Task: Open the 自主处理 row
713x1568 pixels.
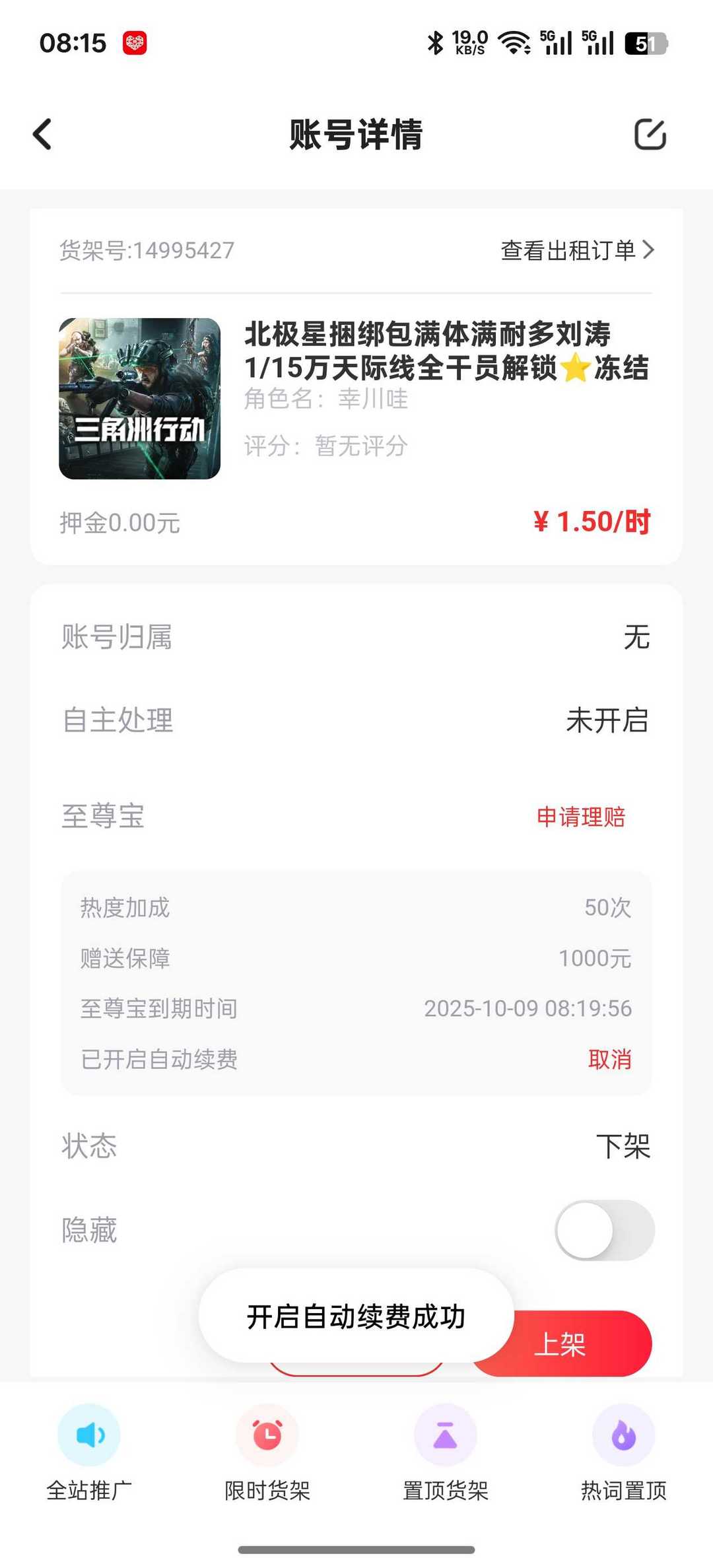Action: pos(356,720)
